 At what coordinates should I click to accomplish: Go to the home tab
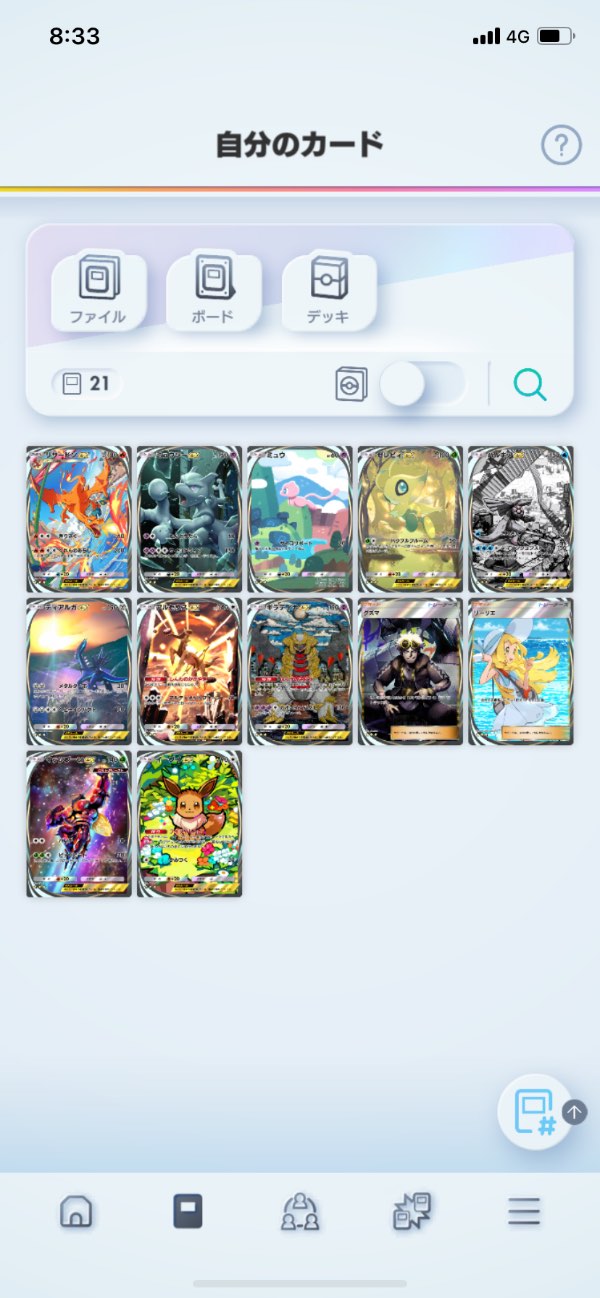tap(76, 1212)
